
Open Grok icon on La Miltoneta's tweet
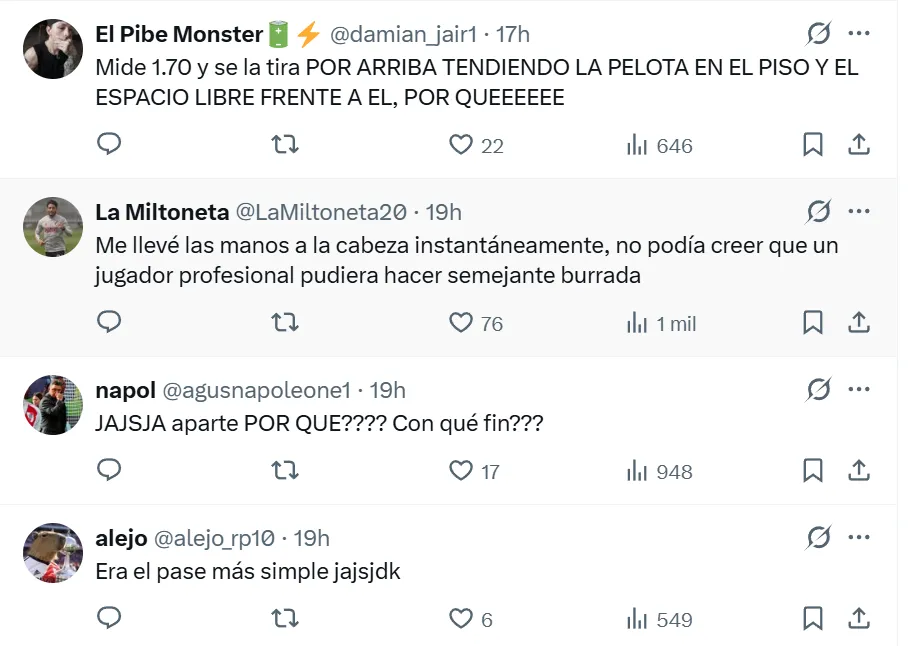pos(818,212)
